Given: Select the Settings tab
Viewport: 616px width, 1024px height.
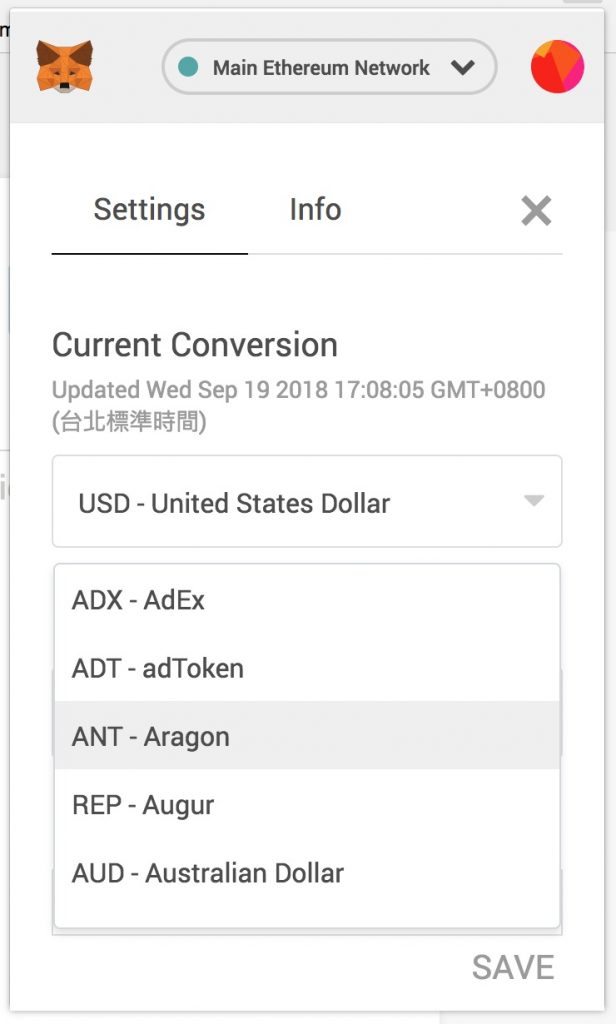Looking at the screenshot, I should tap(149, 210).
